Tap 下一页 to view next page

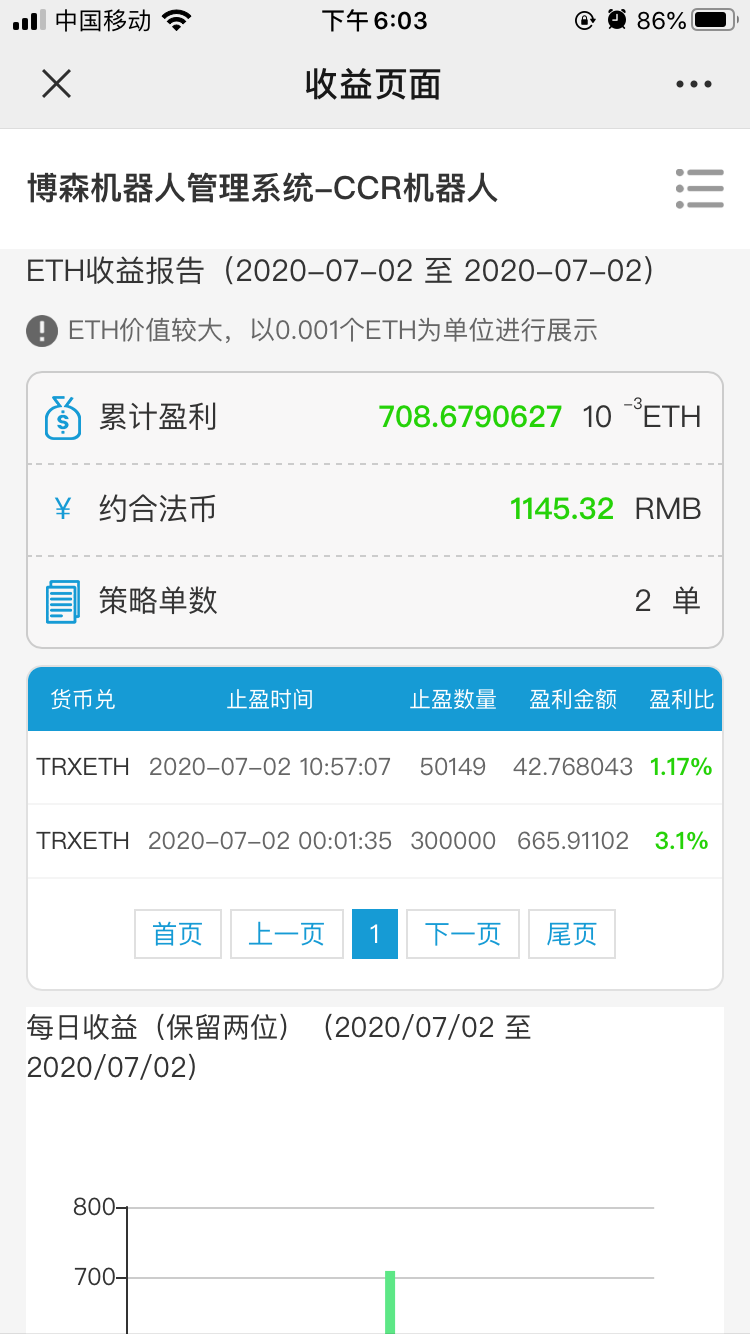463,934
